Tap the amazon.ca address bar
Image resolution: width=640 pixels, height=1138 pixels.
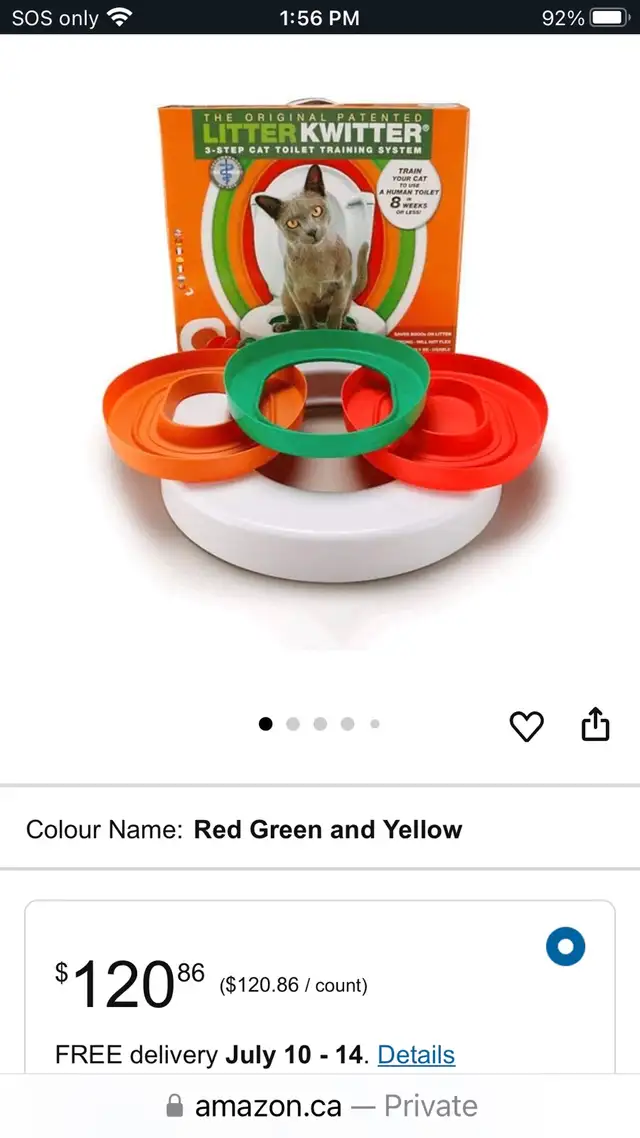(320, 1106)
